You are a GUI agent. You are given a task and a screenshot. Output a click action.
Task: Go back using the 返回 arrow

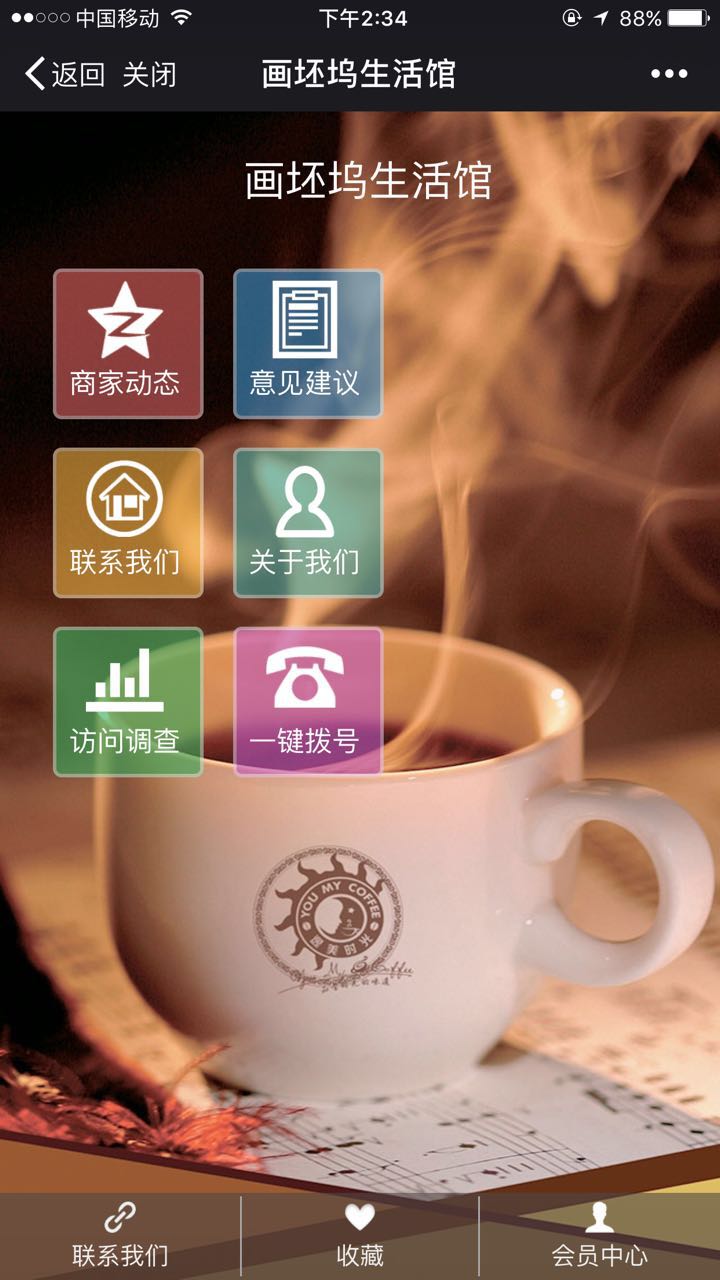[62, 74]
